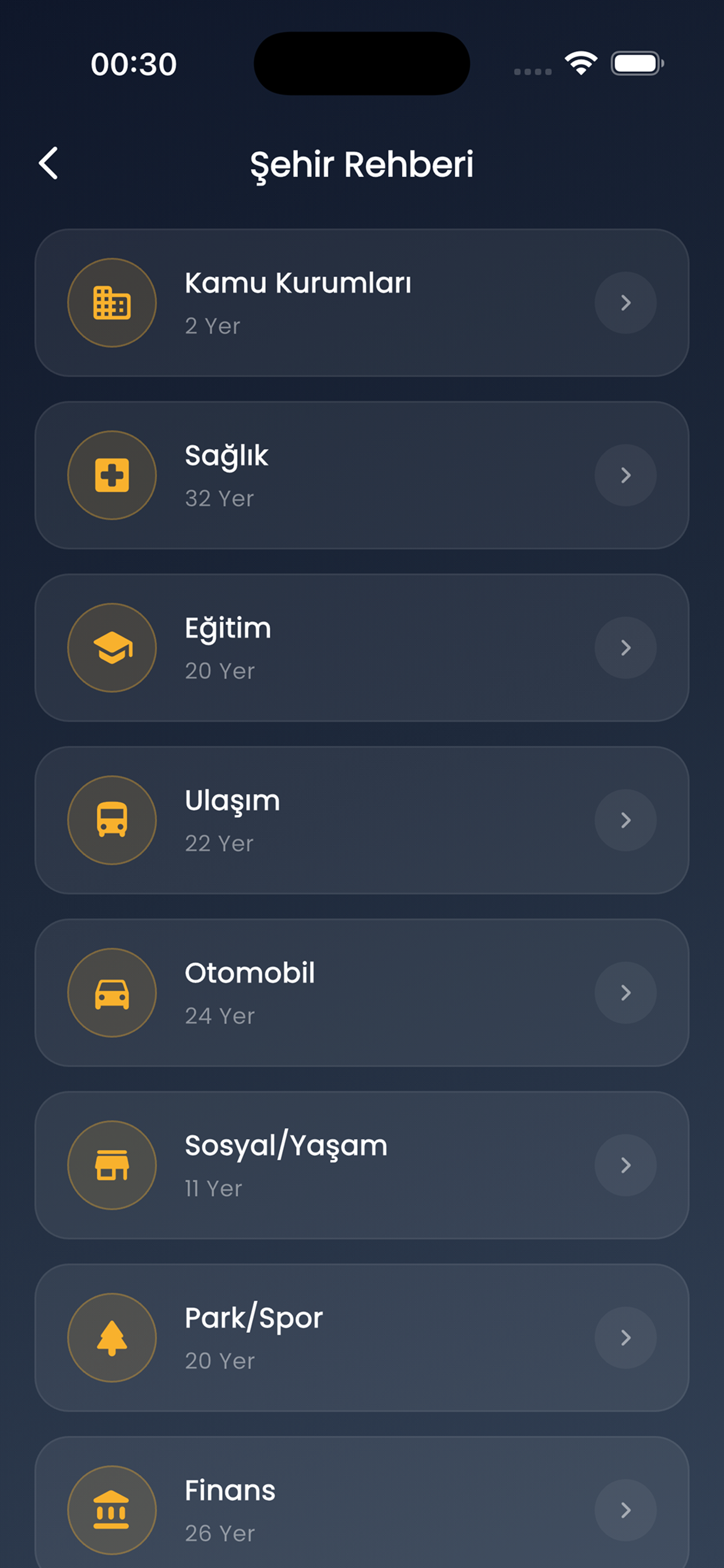Screen dimensions: 724x1568
Task: Open the Otomobil category
Action: tap(361, 992)
